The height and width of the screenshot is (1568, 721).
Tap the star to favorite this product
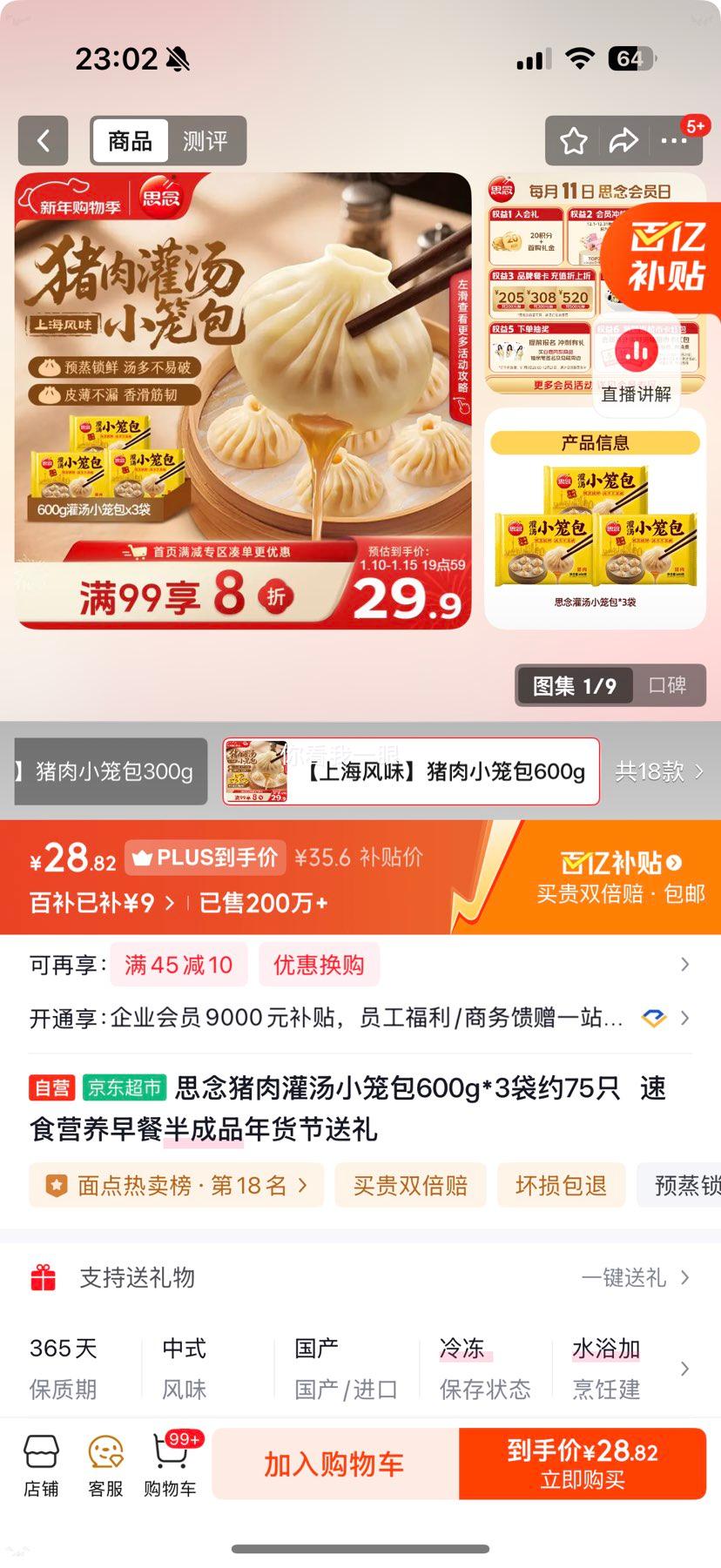click(573, 140)
